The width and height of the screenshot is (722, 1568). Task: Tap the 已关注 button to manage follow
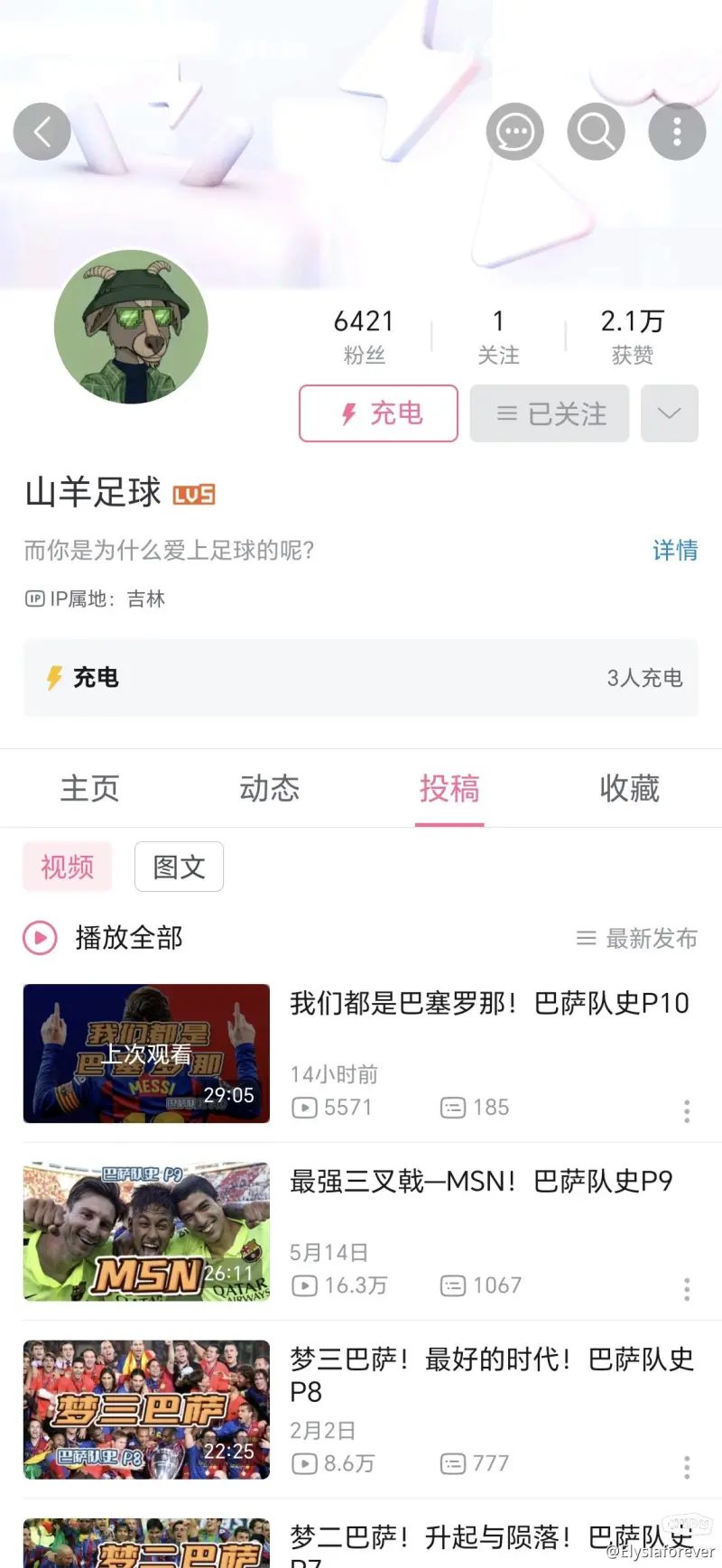click(x=550, y=413)
